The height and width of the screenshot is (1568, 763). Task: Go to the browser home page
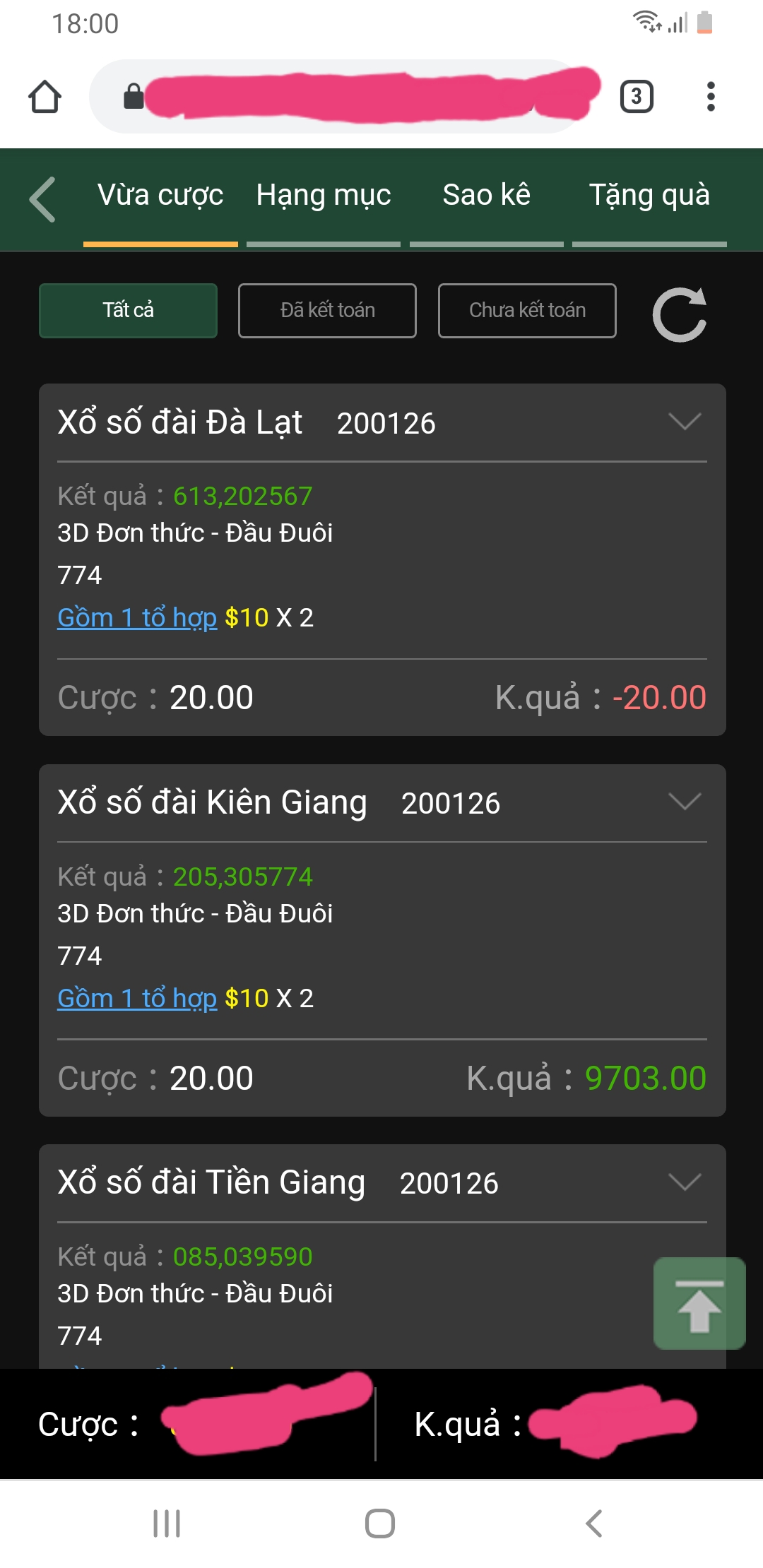point(45,97)
